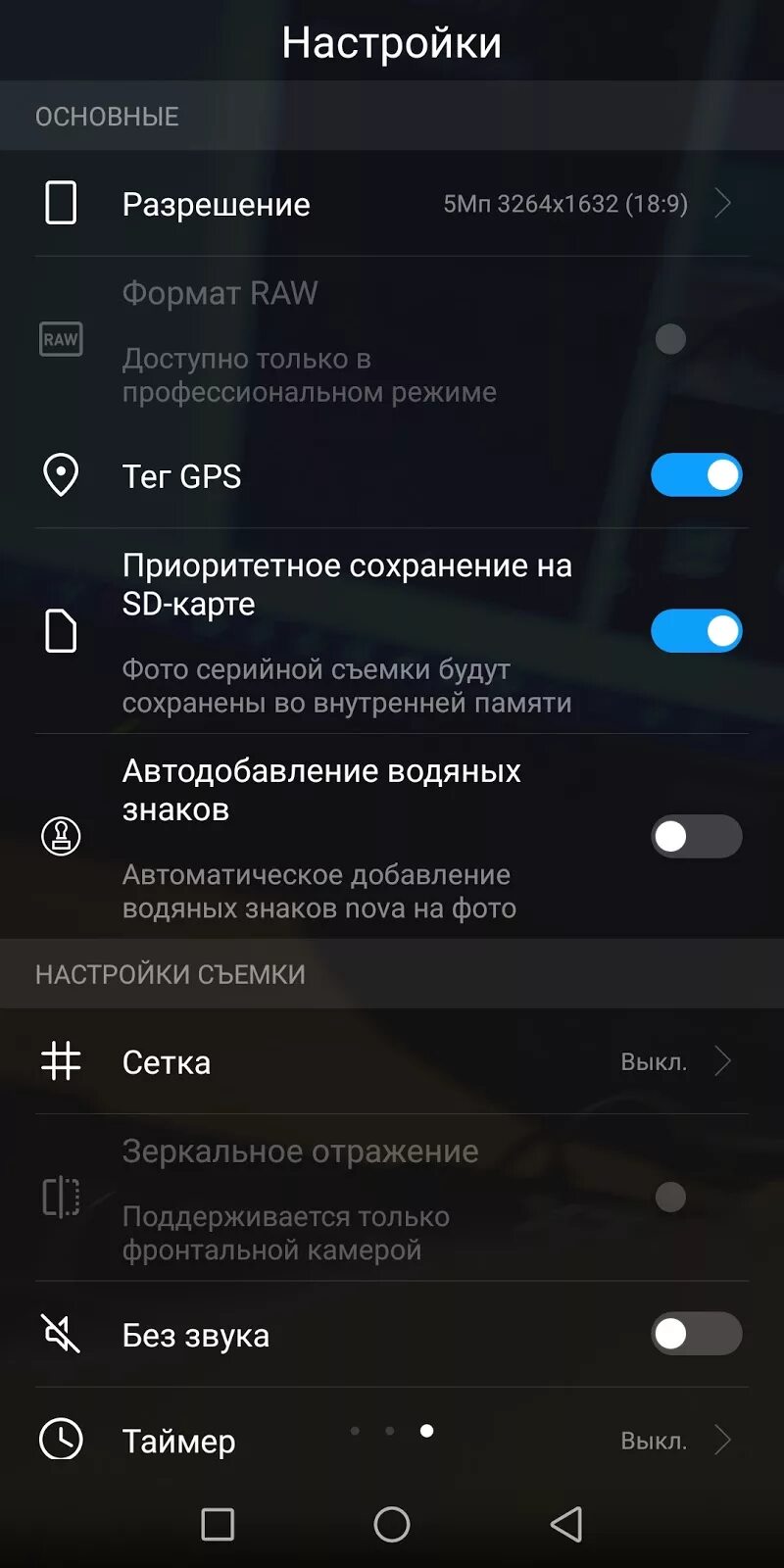Turn off the Тег GPS switch
Screen dimensions: 784x1568
click(x=697, y=475)
